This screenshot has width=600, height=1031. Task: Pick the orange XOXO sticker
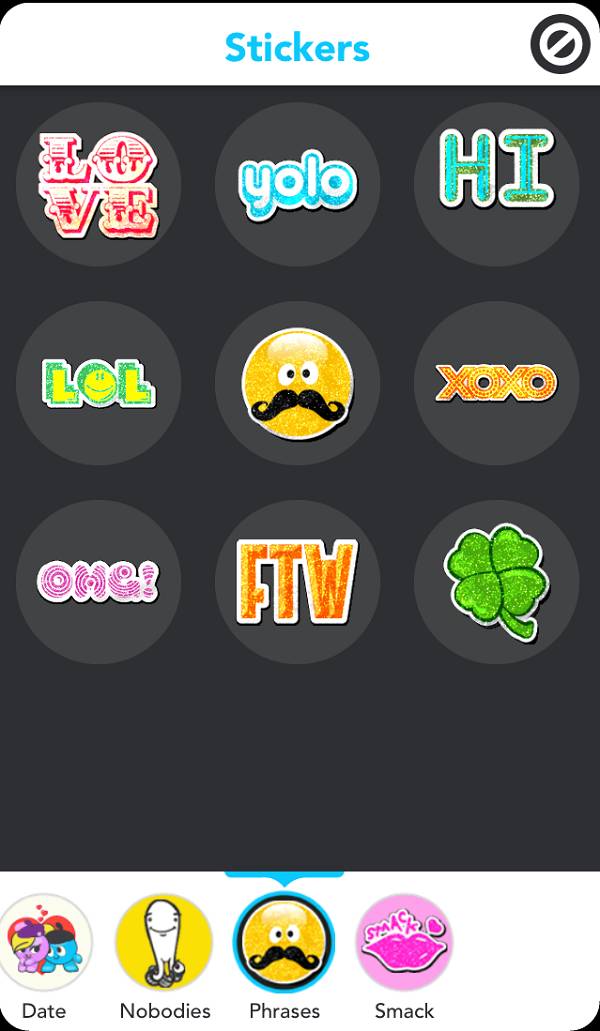(496, 383)
